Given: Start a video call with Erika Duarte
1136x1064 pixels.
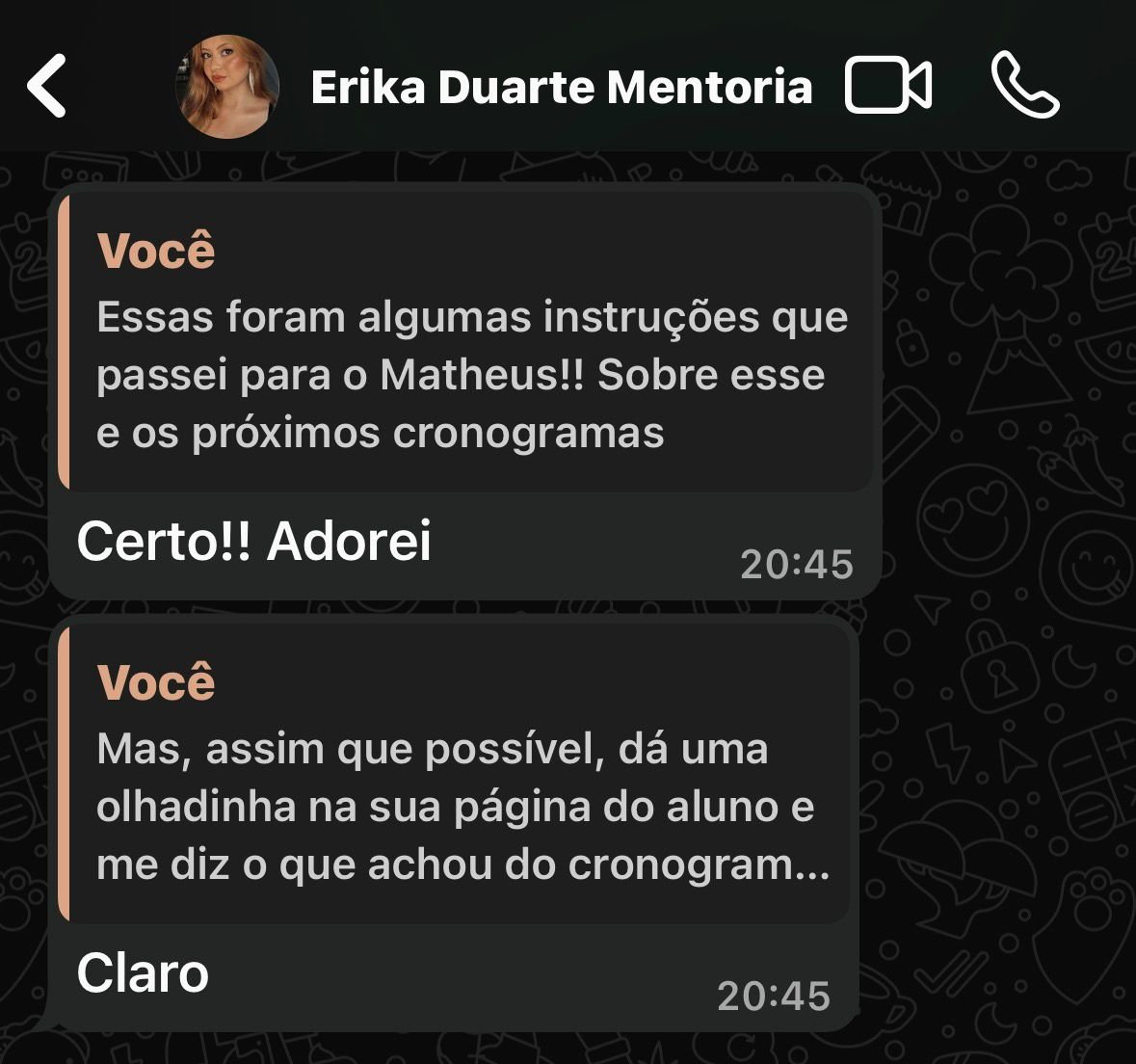Looking at the screenshot, I should [x=887, y=87].
